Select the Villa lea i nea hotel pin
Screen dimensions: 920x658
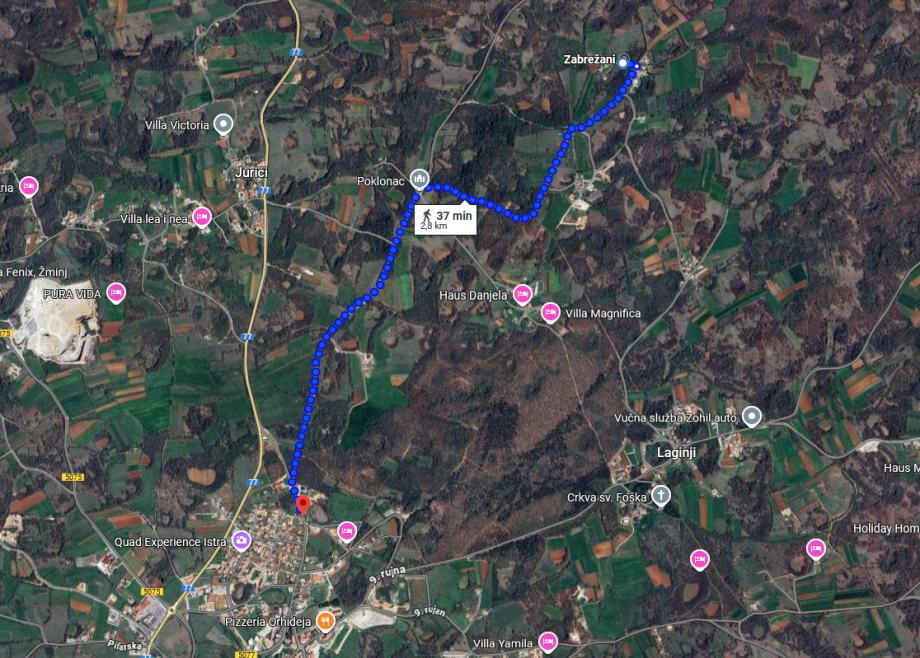click(202, 215)
